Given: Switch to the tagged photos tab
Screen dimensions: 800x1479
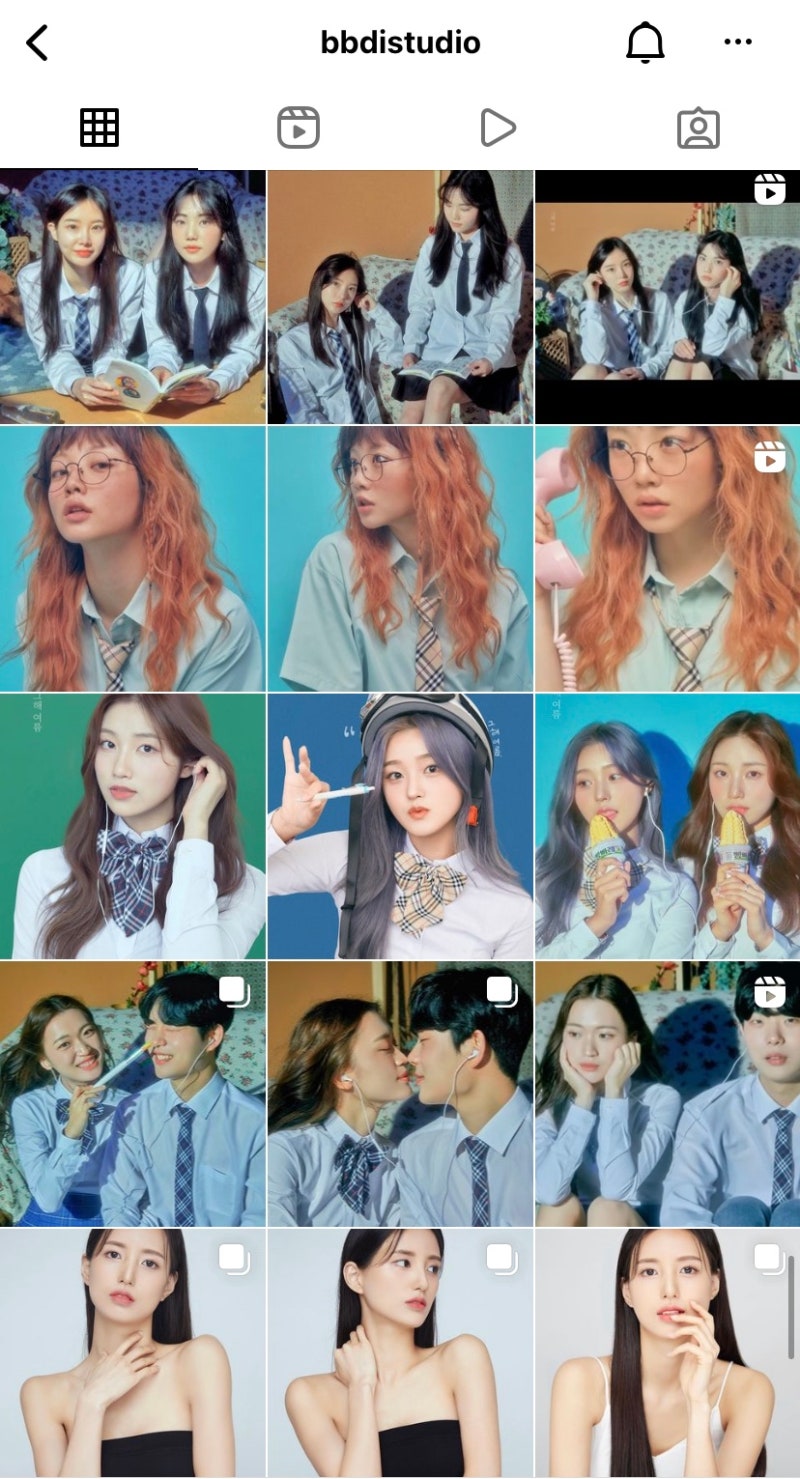Looking at the screenshot, I should 698,128.
